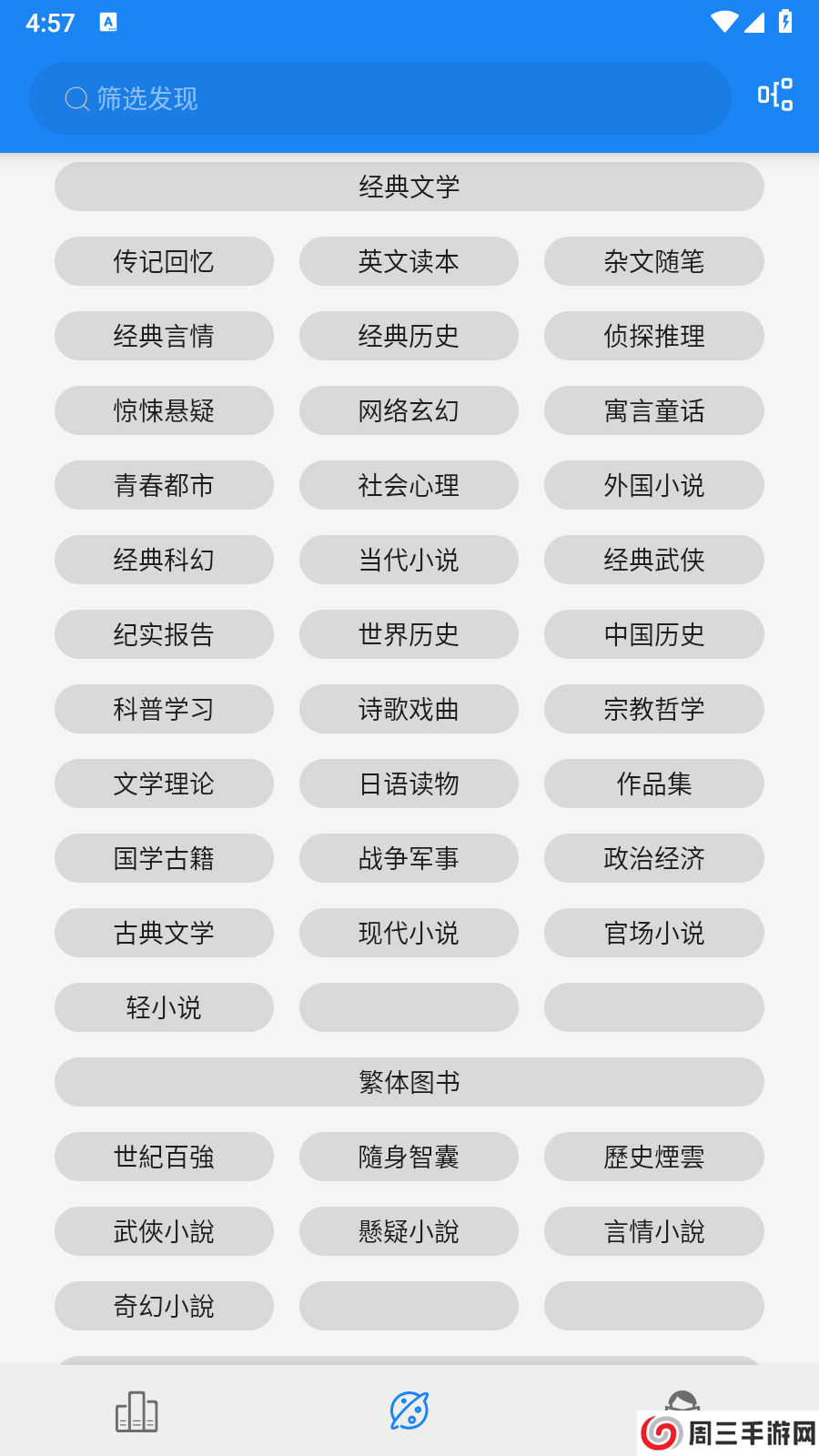Screen dimensions: 819x1456
Task: Open the 世紀百強 category
Action: [164, 1157]
